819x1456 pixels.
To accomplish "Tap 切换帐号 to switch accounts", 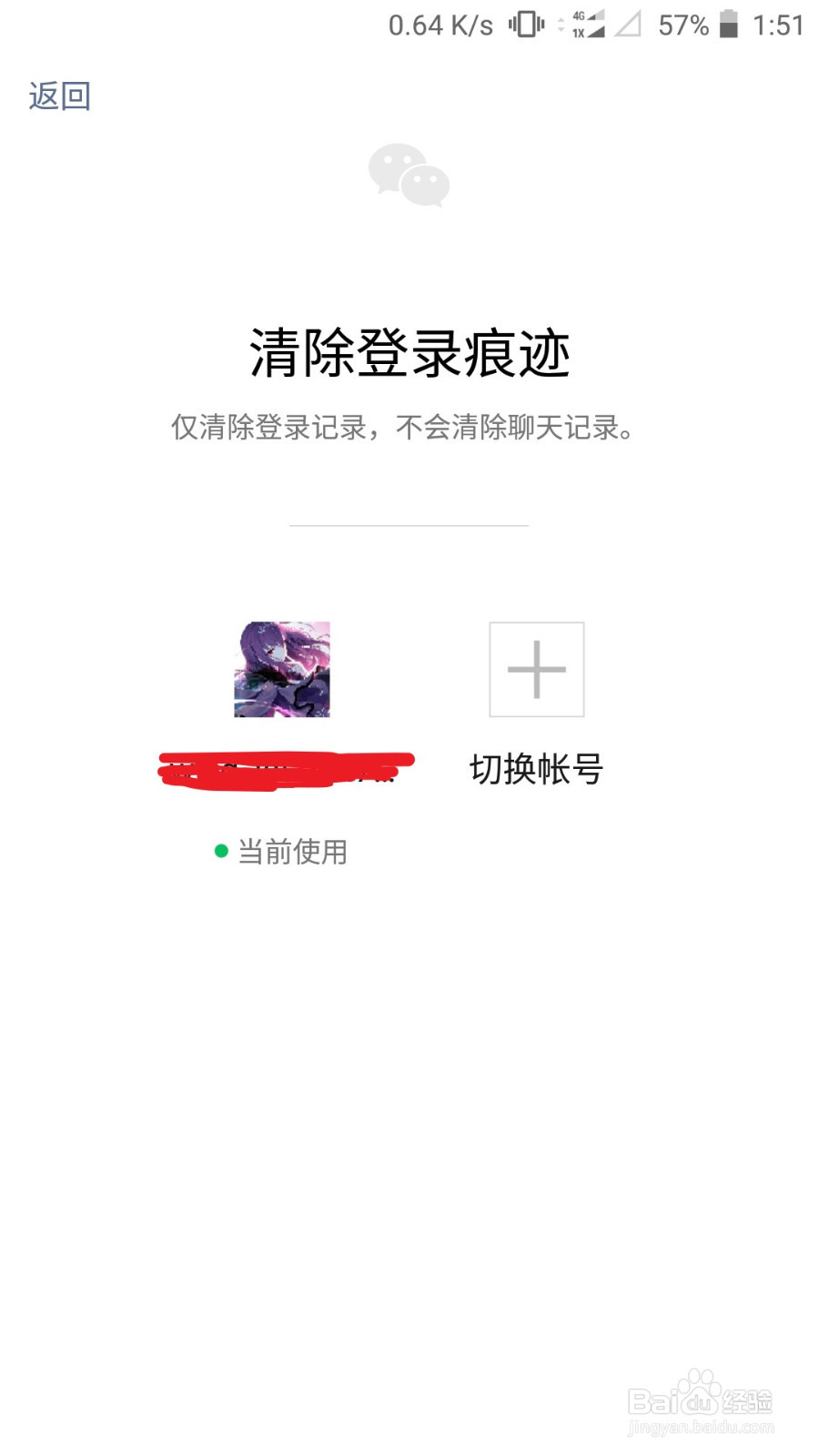I will [x=535, y=767].
